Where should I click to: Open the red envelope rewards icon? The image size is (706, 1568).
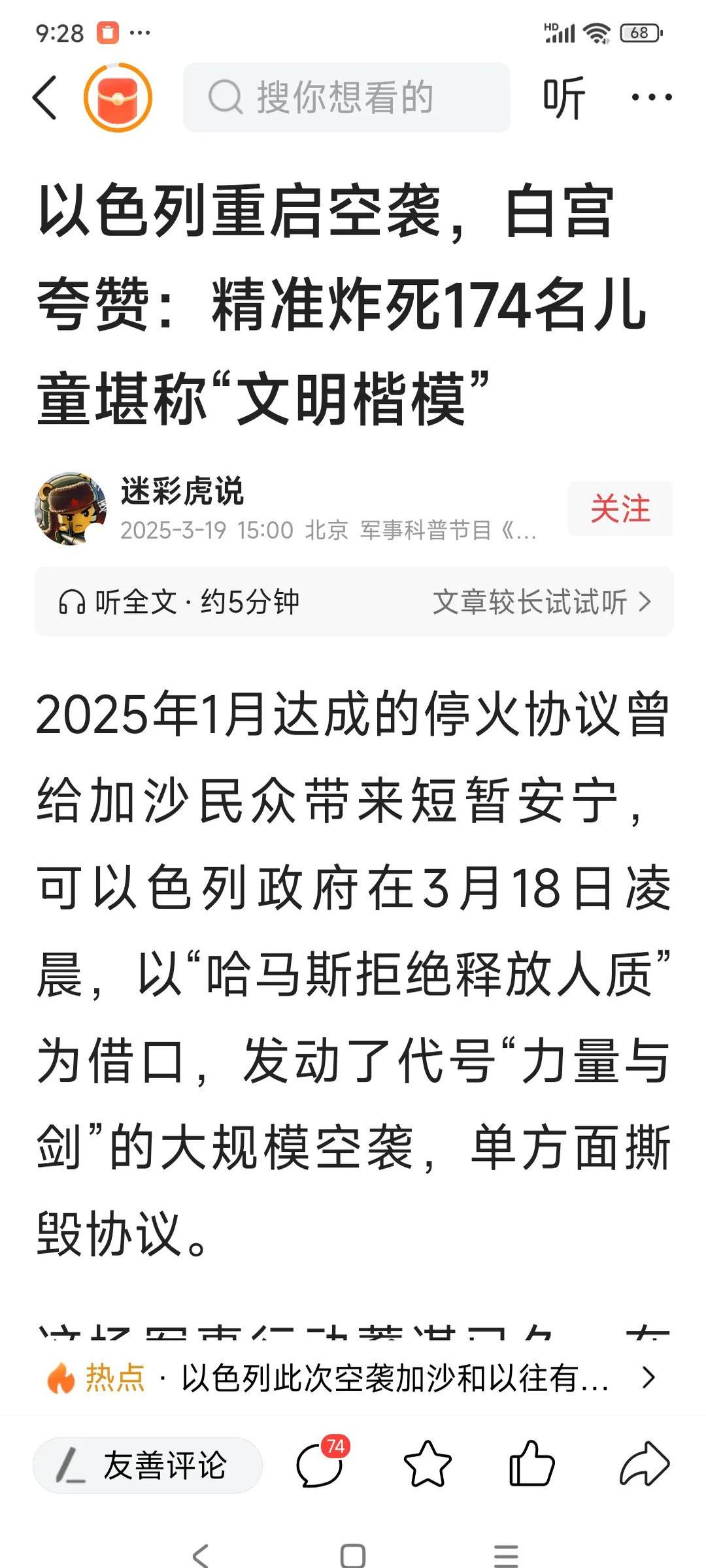(116, 97)
